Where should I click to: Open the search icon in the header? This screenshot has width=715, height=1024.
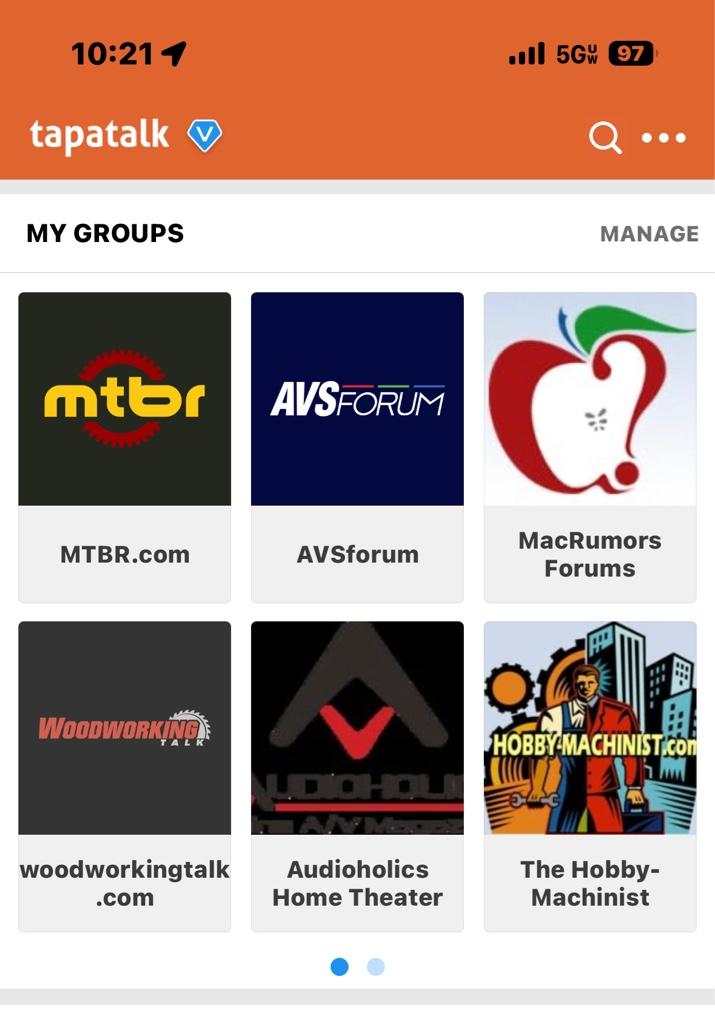click(x=604, y=137)
